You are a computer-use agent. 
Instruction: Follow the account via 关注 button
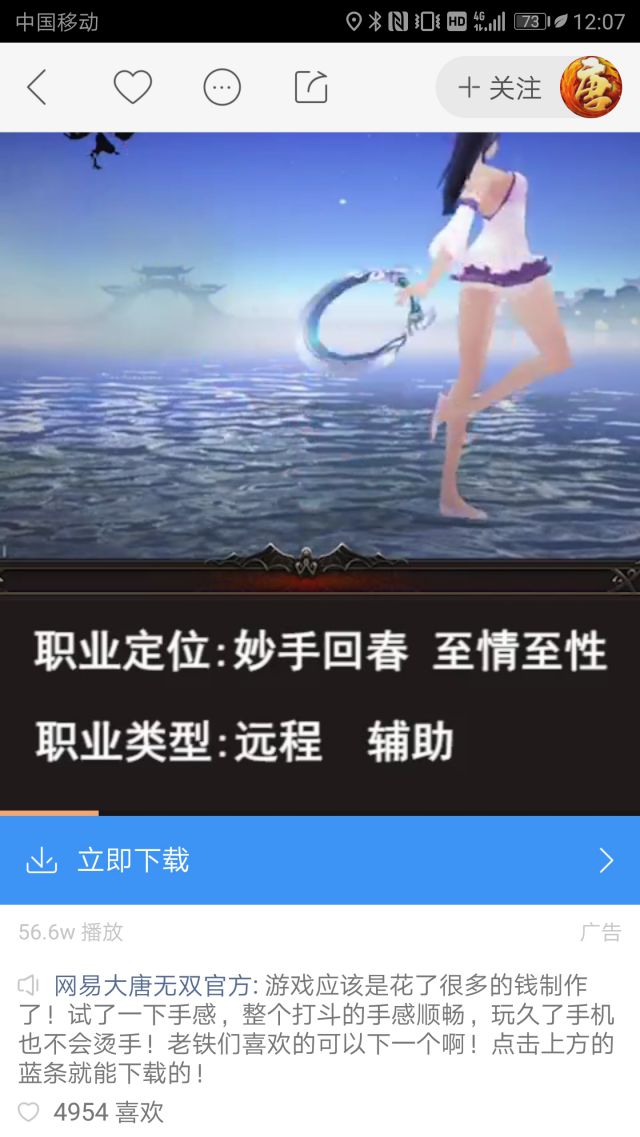click(x=500, y=88)
